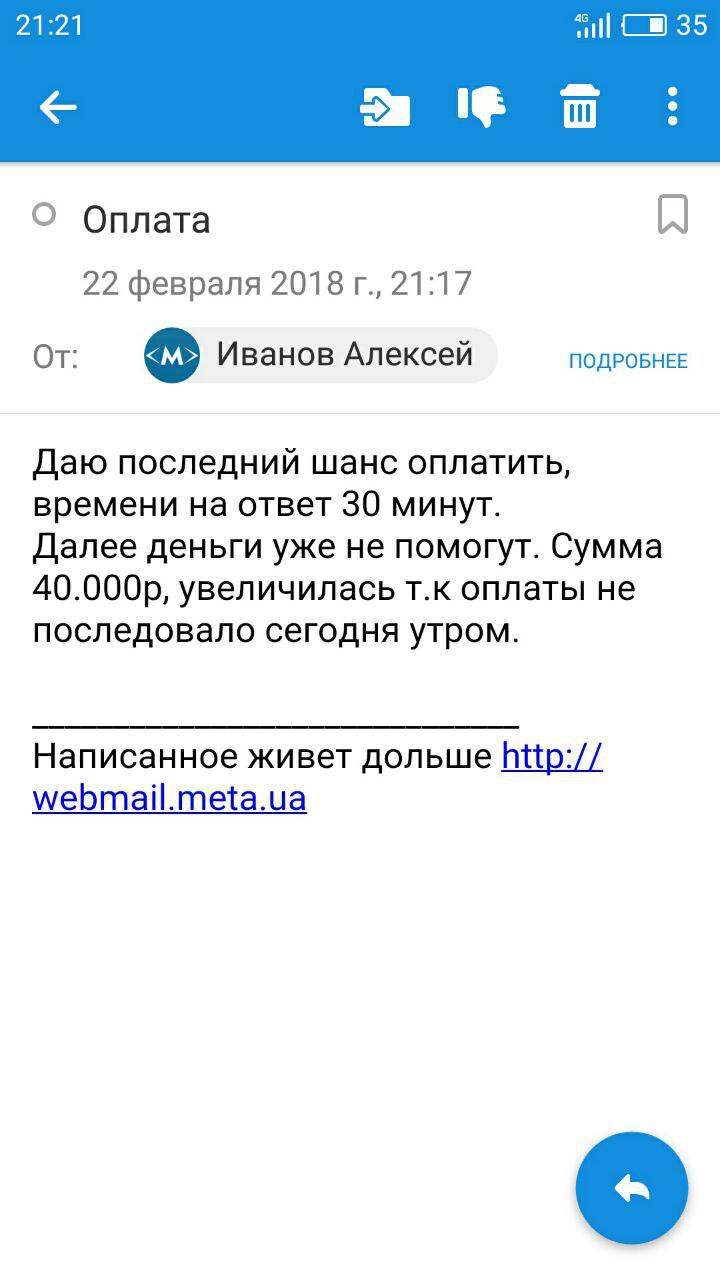Open the overflow menu
This screenshot has height=1280, width=720.
[x=672, y=106]
